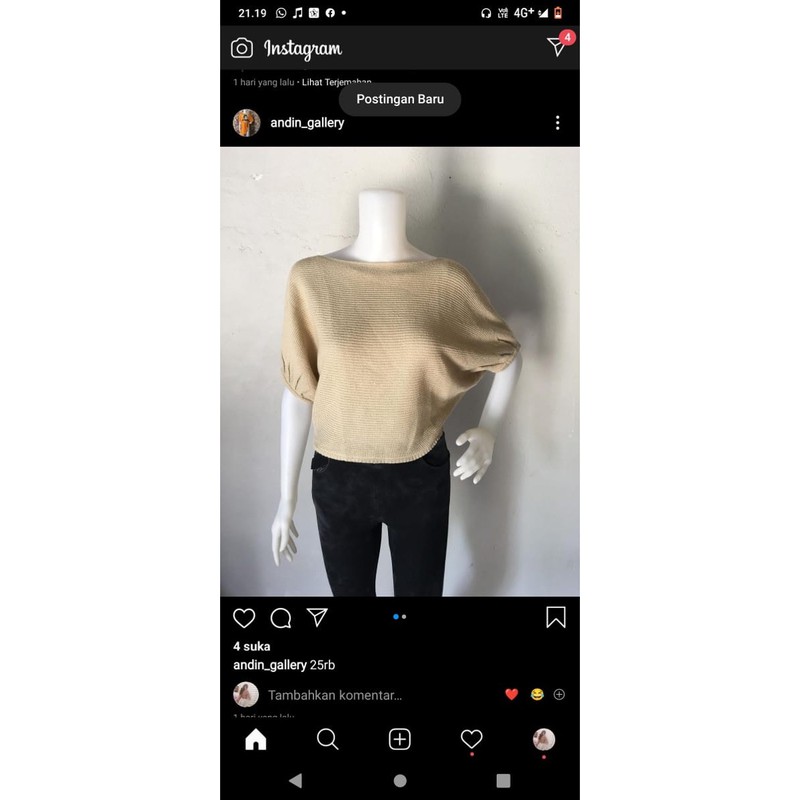Viewport: 800px width, 800px height.
Task: Like the andin_gallery post
Action: (244, 617)
